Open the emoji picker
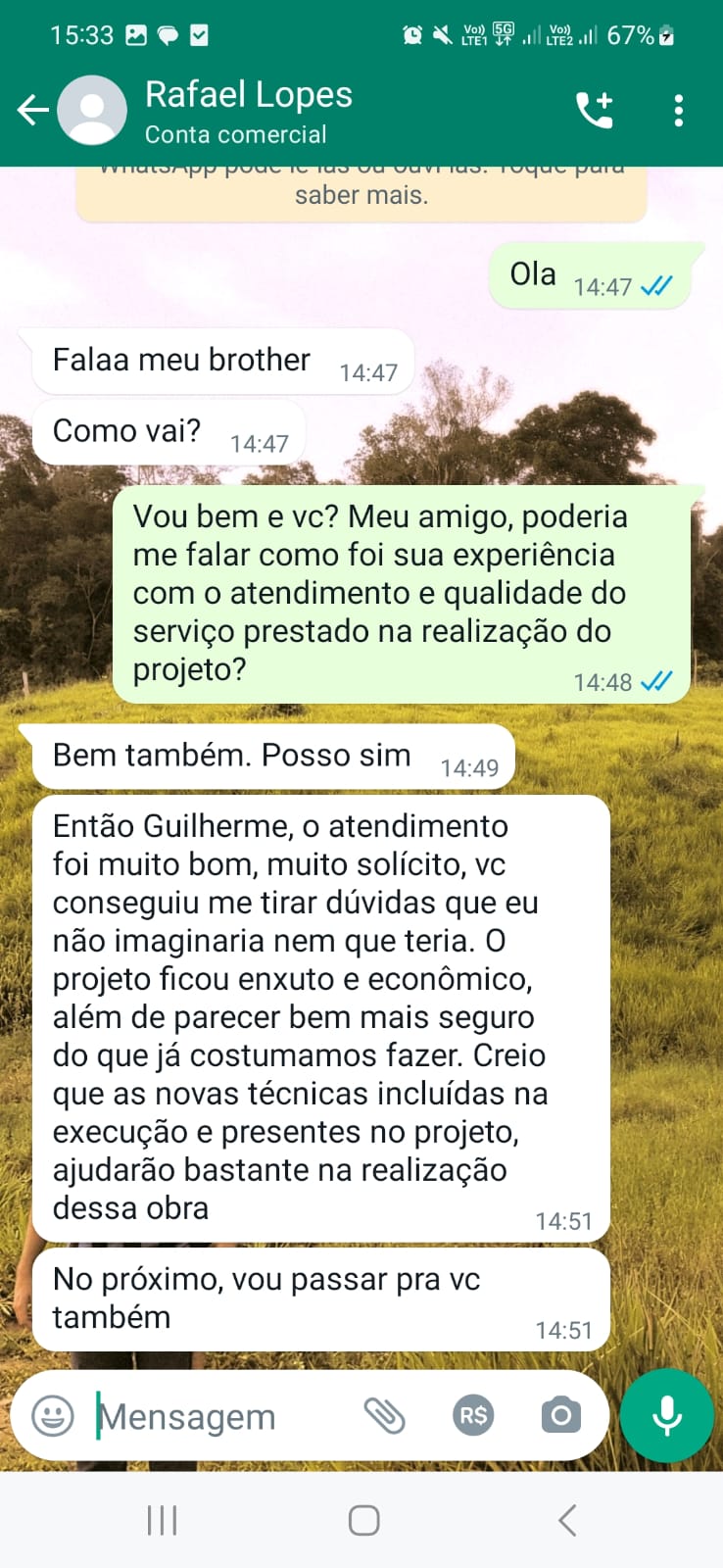The height and width of the screenshot is (1568, 723). 53,1416
